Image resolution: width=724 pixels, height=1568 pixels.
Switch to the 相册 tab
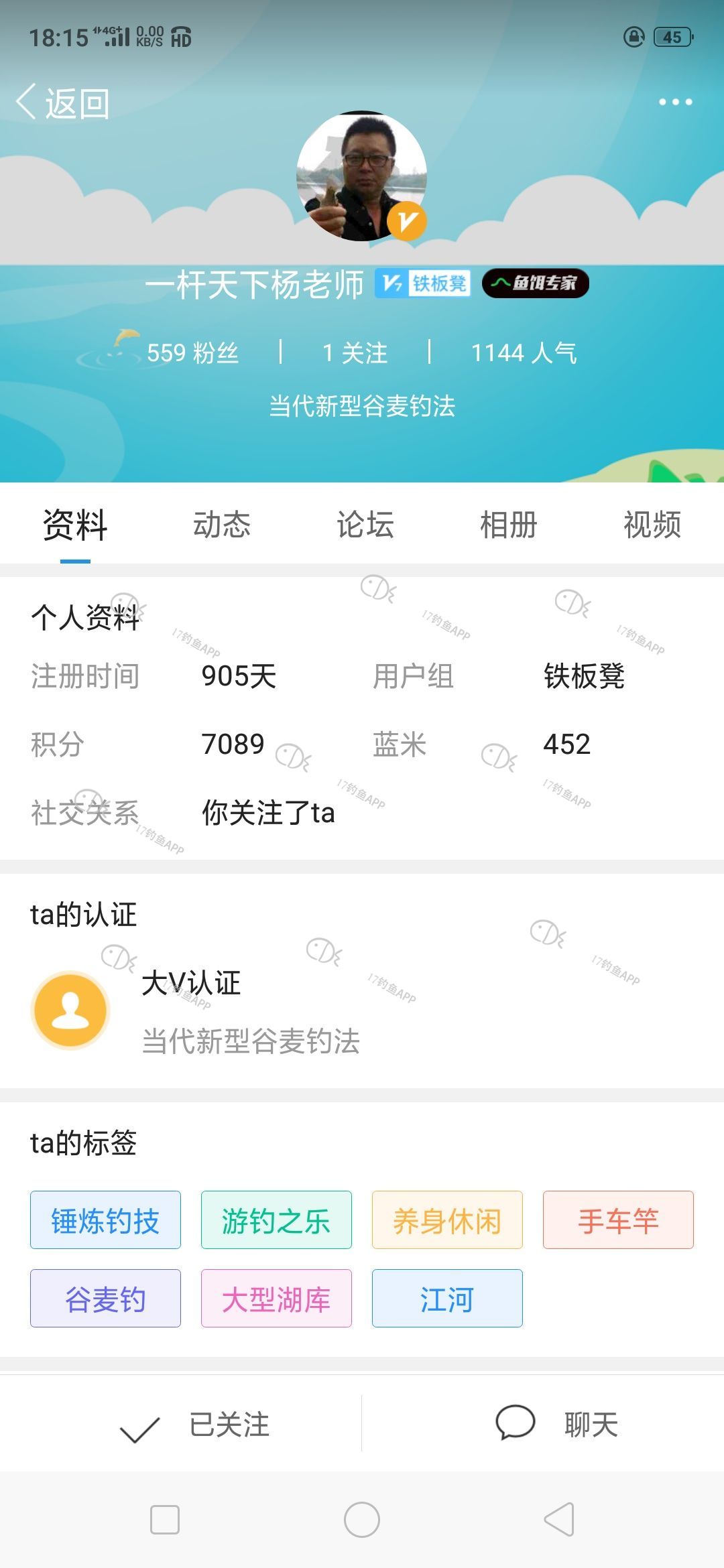click(x=509, y=525)
